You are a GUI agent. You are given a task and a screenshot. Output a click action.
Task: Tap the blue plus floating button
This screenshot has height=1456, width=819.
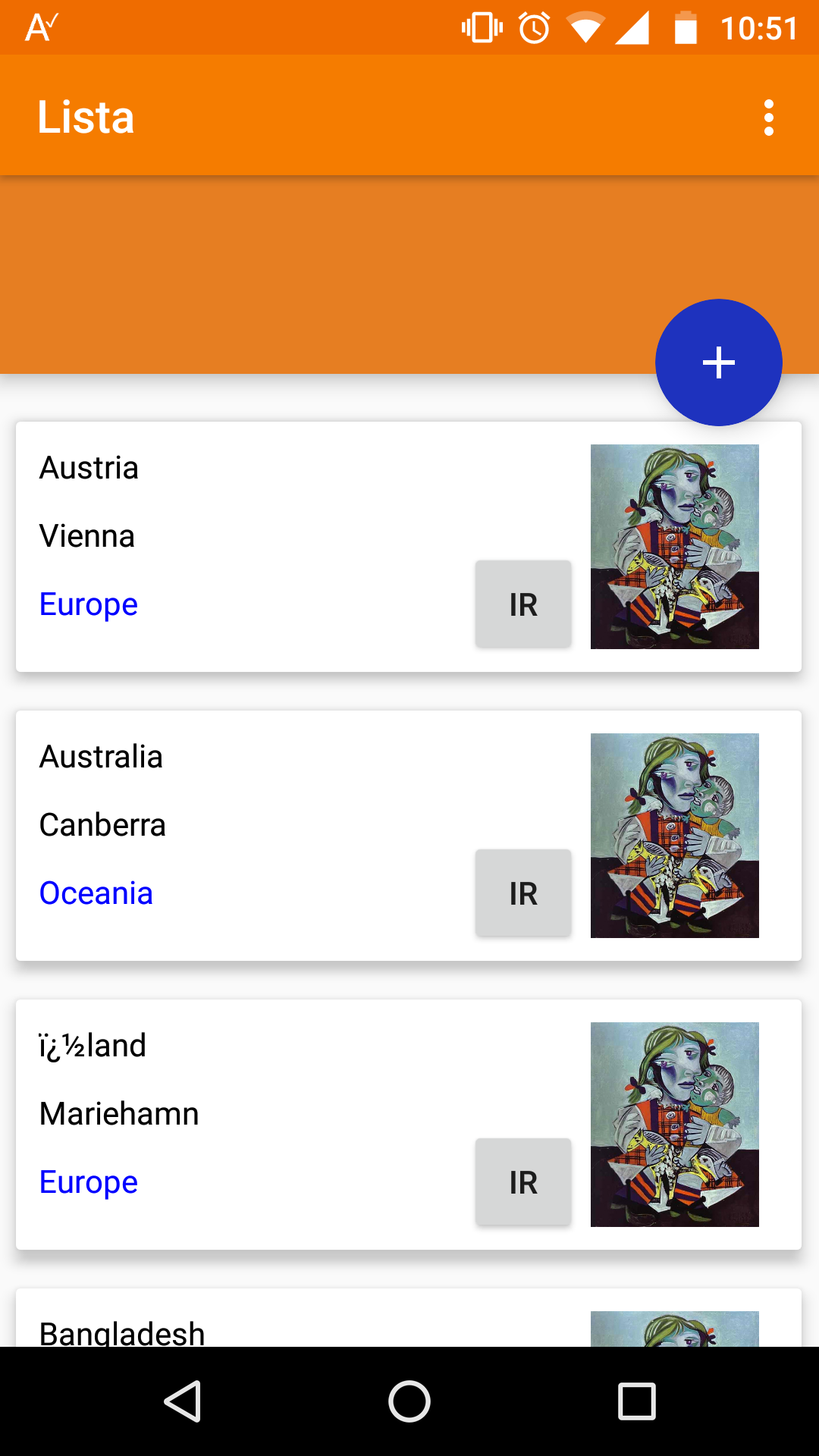point(719,362)
